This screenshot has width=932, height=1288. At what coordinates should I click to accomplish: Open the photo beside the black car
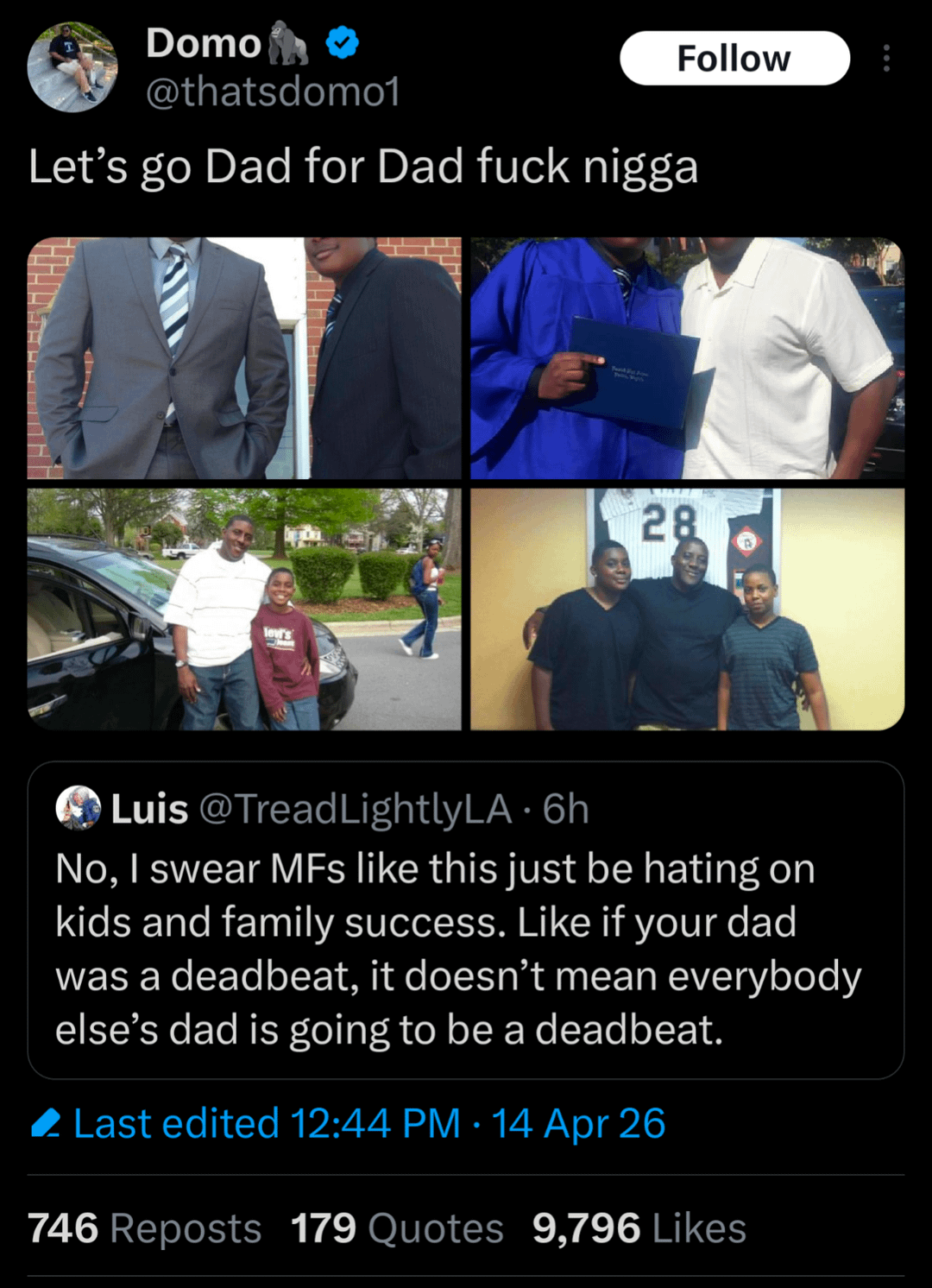point(244,609)
